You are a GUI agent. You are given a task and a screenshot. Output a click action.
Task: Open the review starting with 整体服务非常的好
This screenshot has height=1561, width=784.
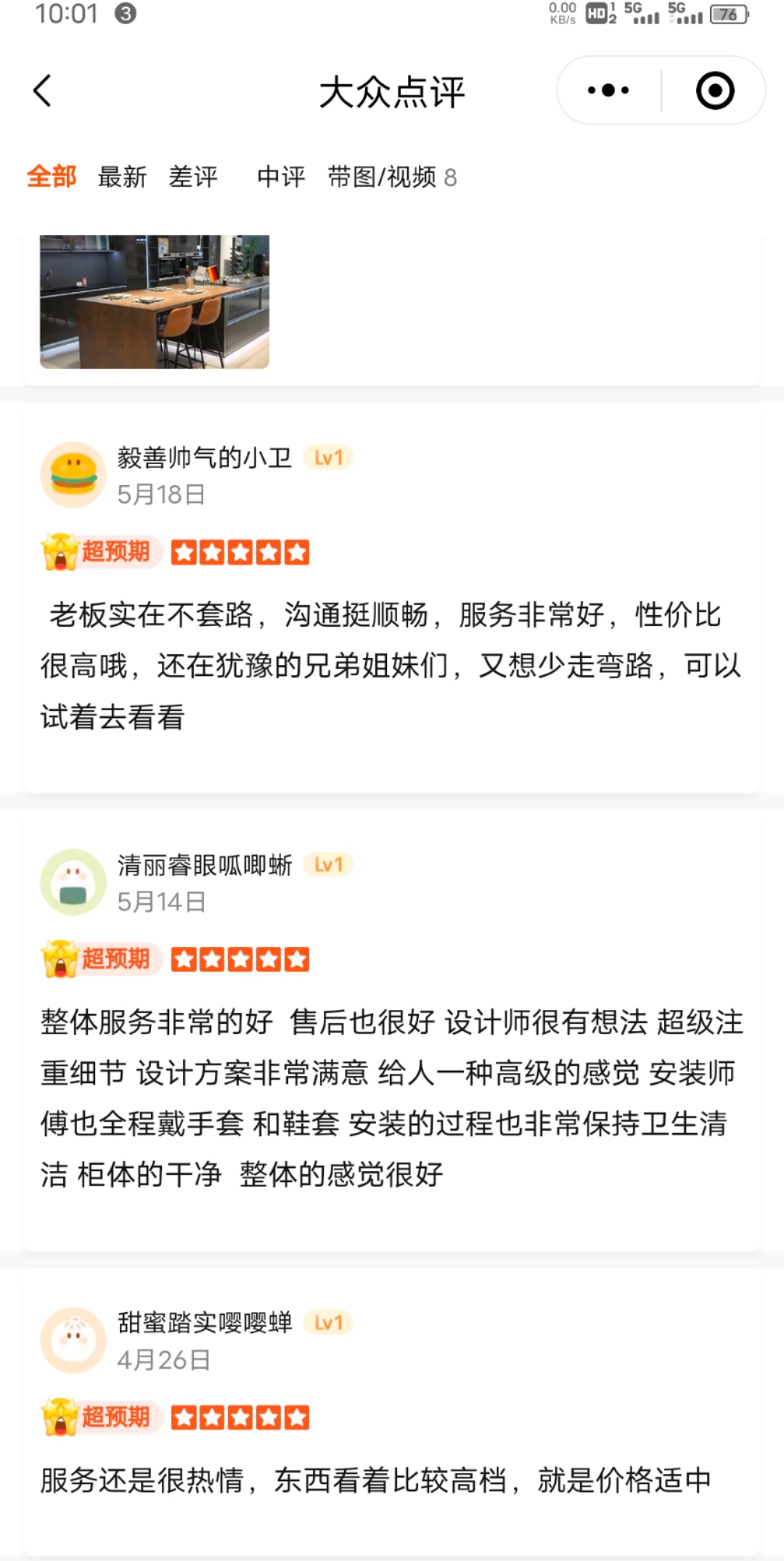coord(392,1098)
